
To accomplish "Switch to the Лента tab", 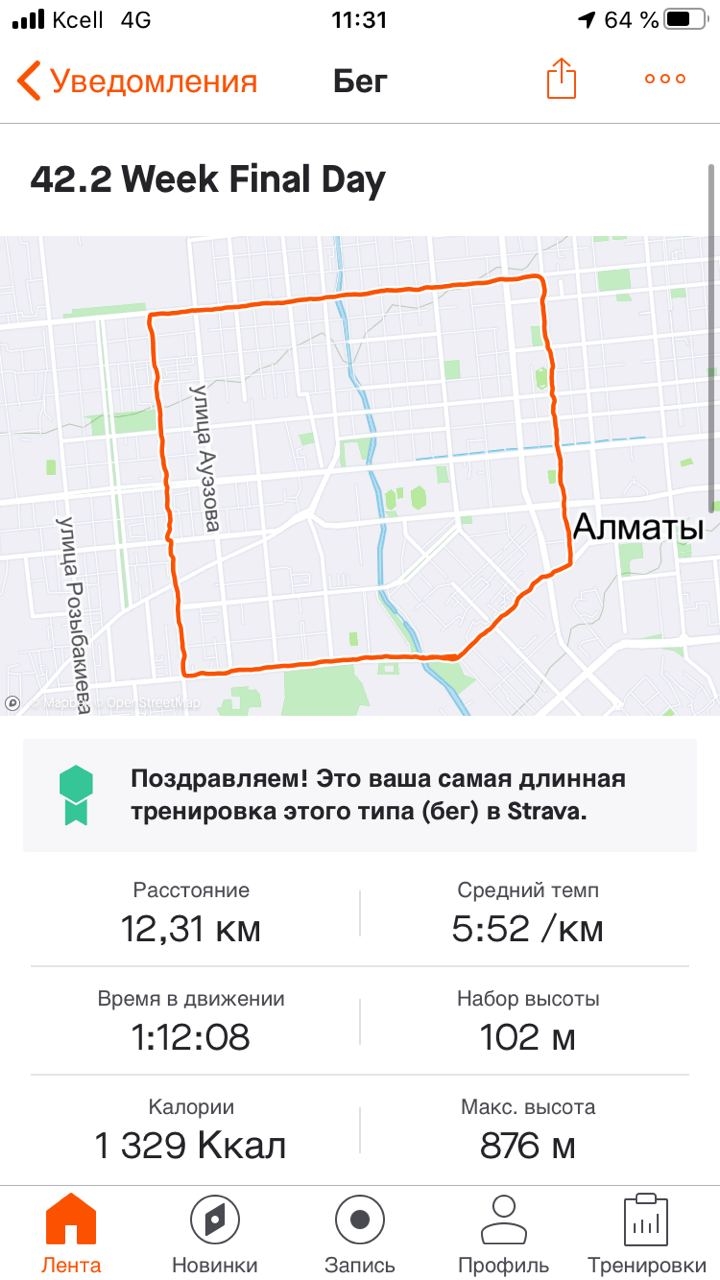I will pyautogui.click(x=71, y=1232).
